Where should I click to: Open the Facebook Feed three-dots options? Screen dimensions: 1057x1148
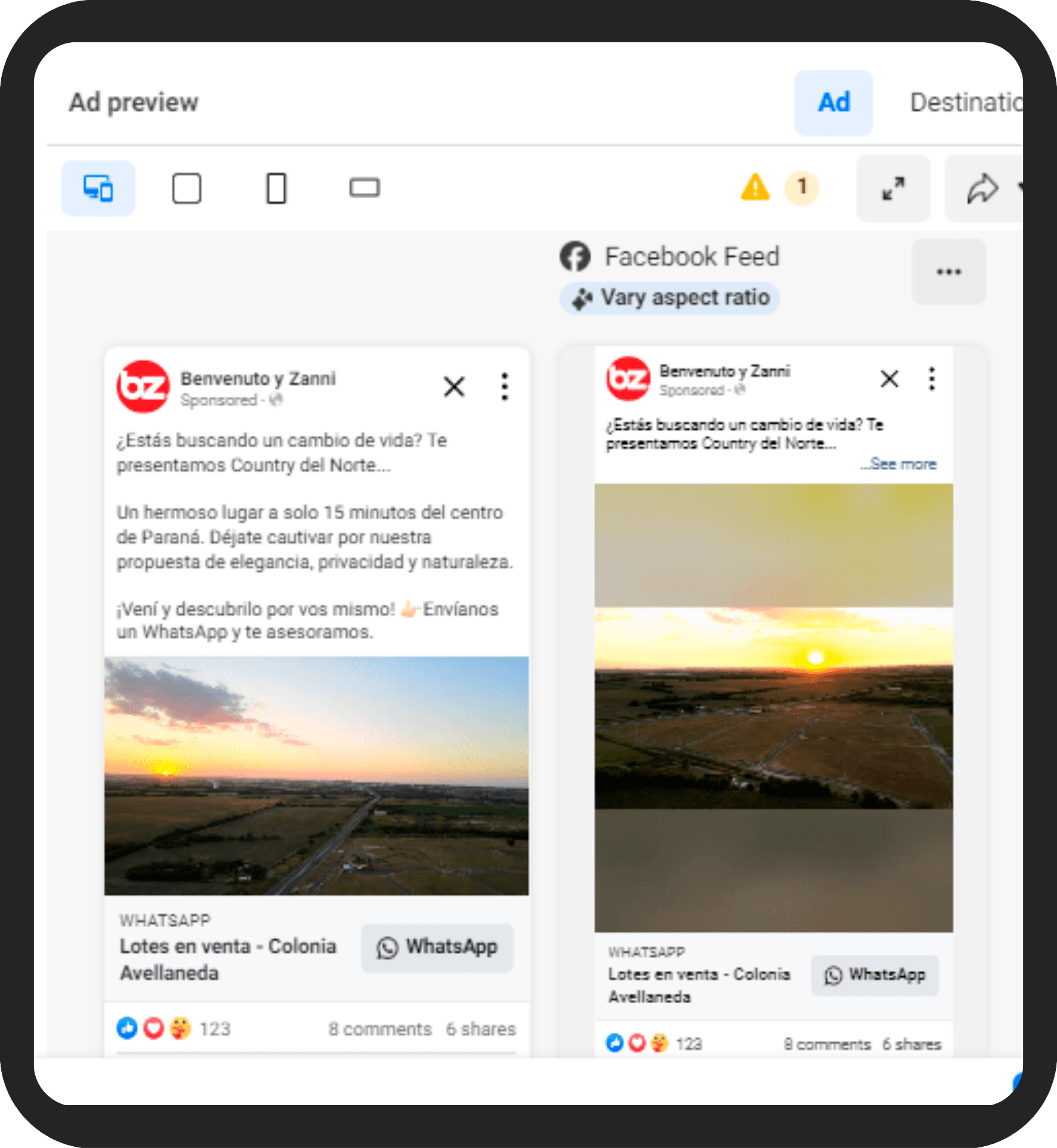click(949, 272)
